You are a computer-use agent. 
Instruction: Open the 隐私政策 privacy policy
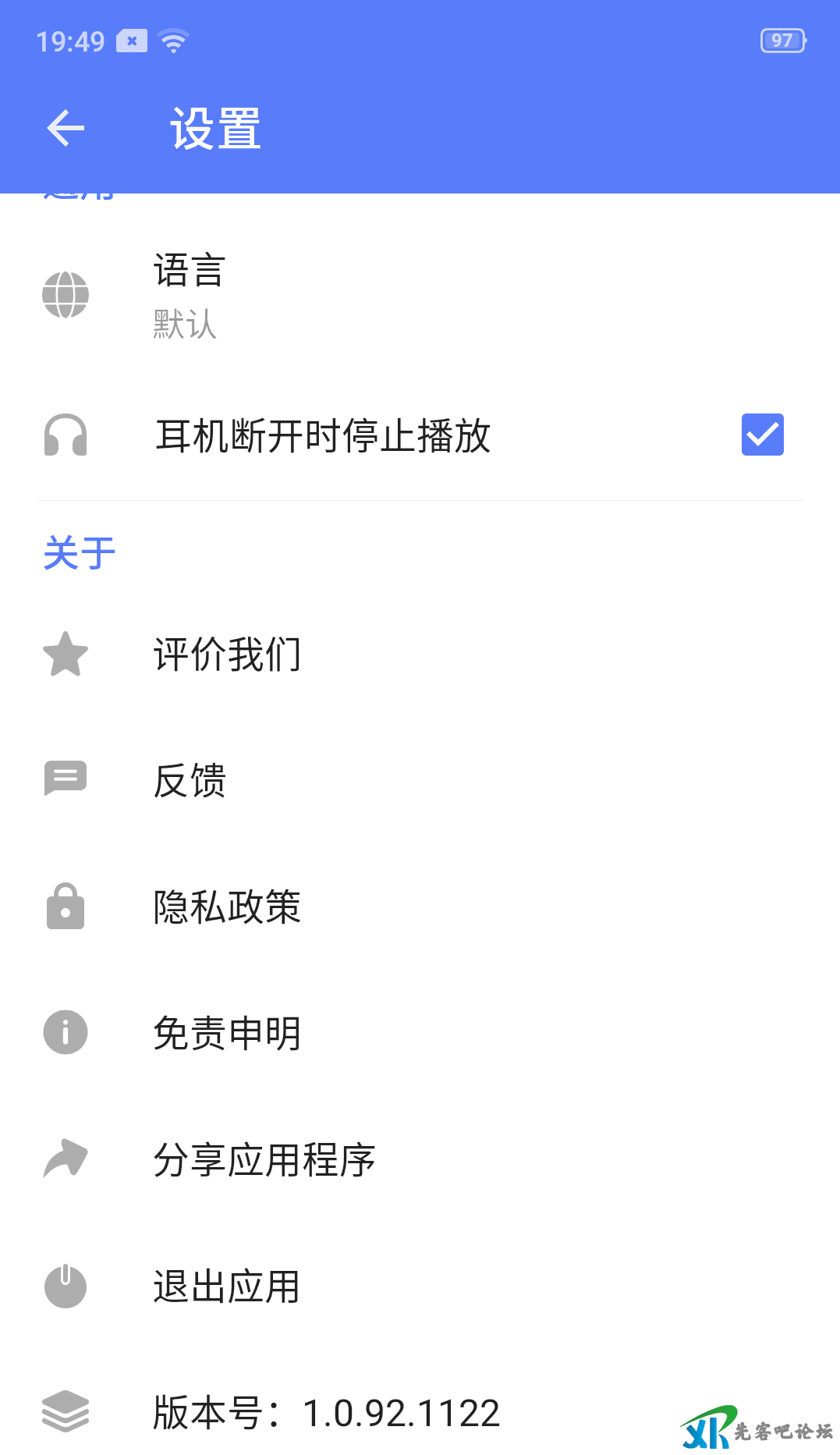(227, 907)
